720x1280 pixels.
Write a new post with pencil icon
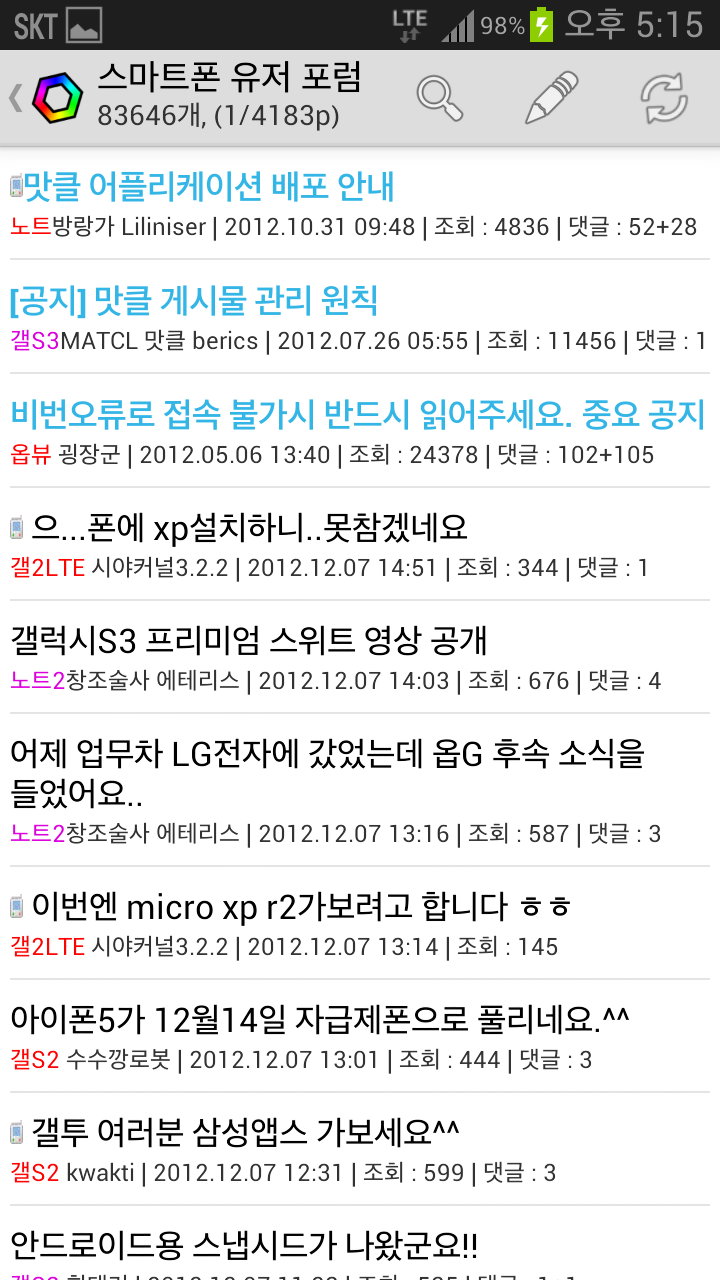[551, 97]
